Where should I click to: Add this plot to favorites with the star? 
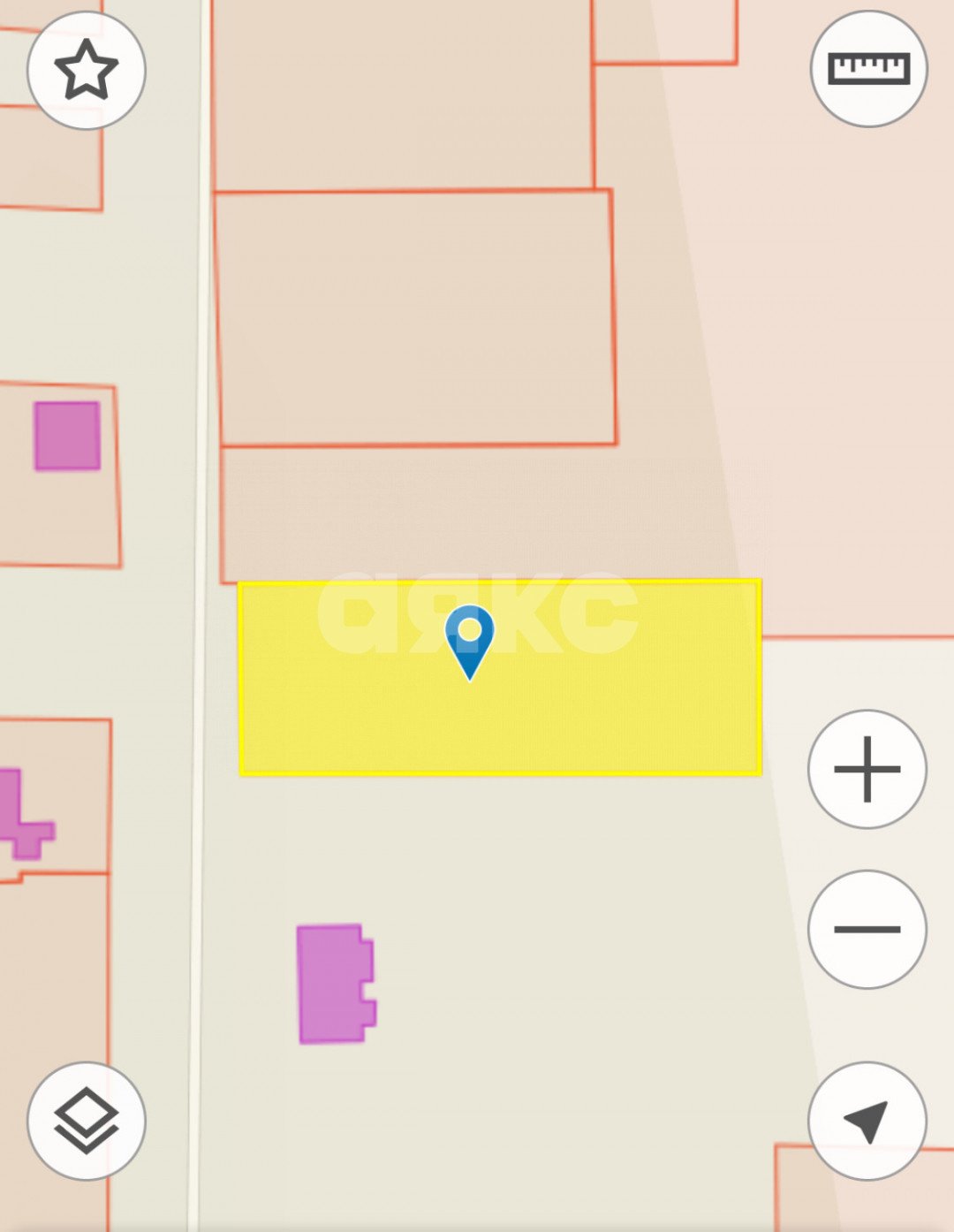click(x=86, y=70)
